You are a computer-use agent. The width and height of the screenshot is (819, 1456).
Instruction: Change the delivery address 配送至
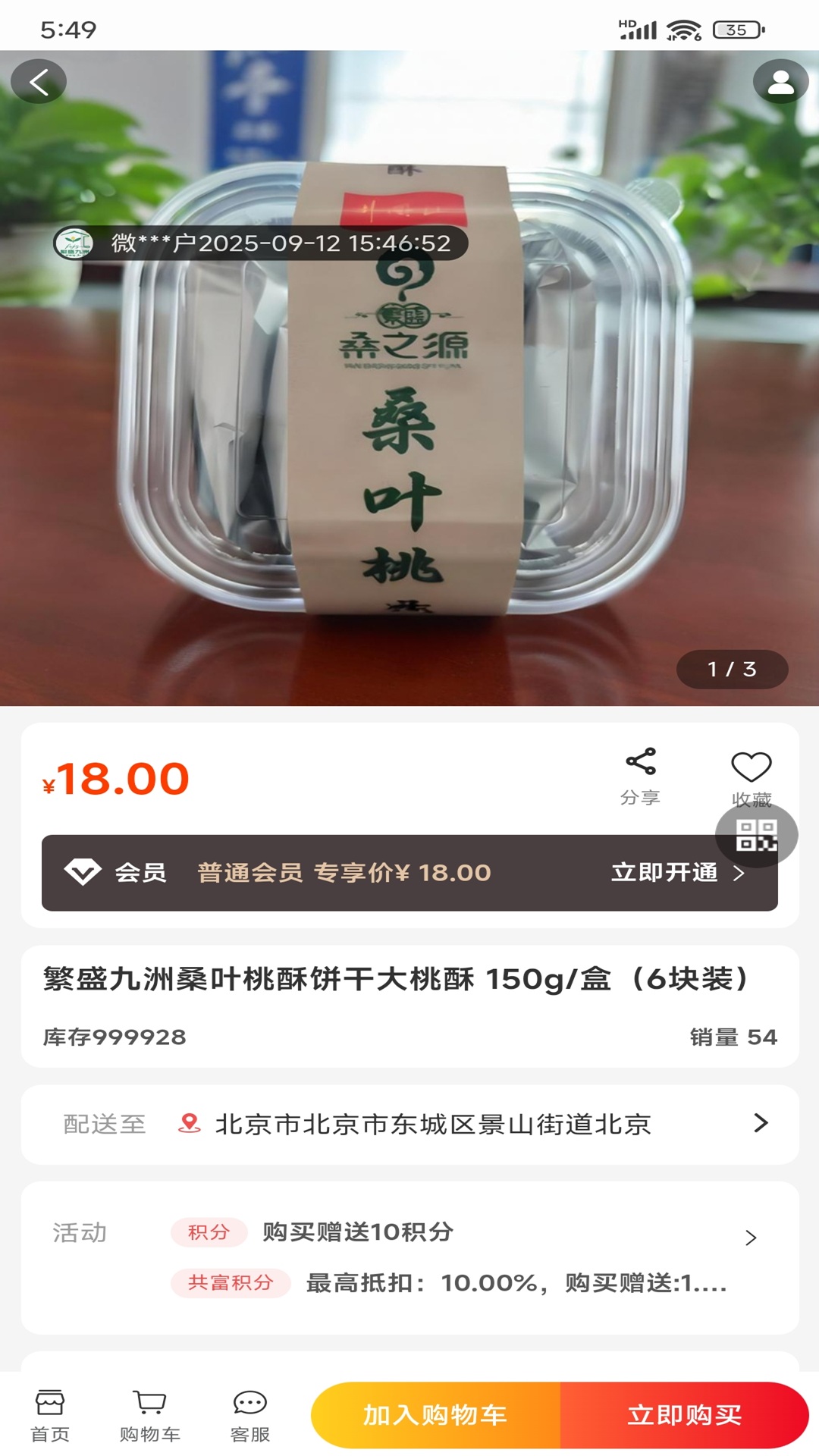point(409,1125)
